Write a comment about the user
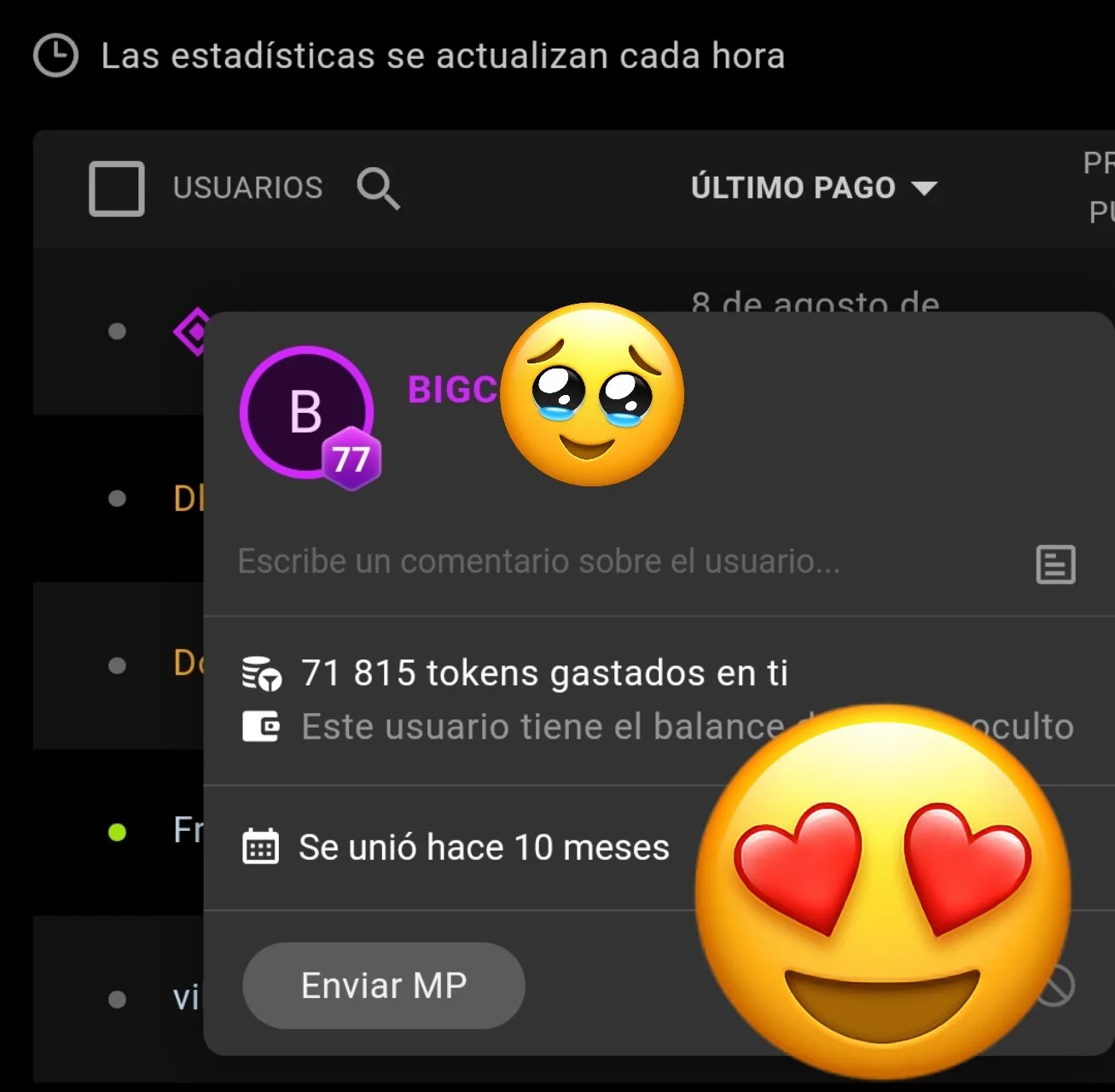The width and height of the screenshot is (1115, 1092). pos(537,561)
